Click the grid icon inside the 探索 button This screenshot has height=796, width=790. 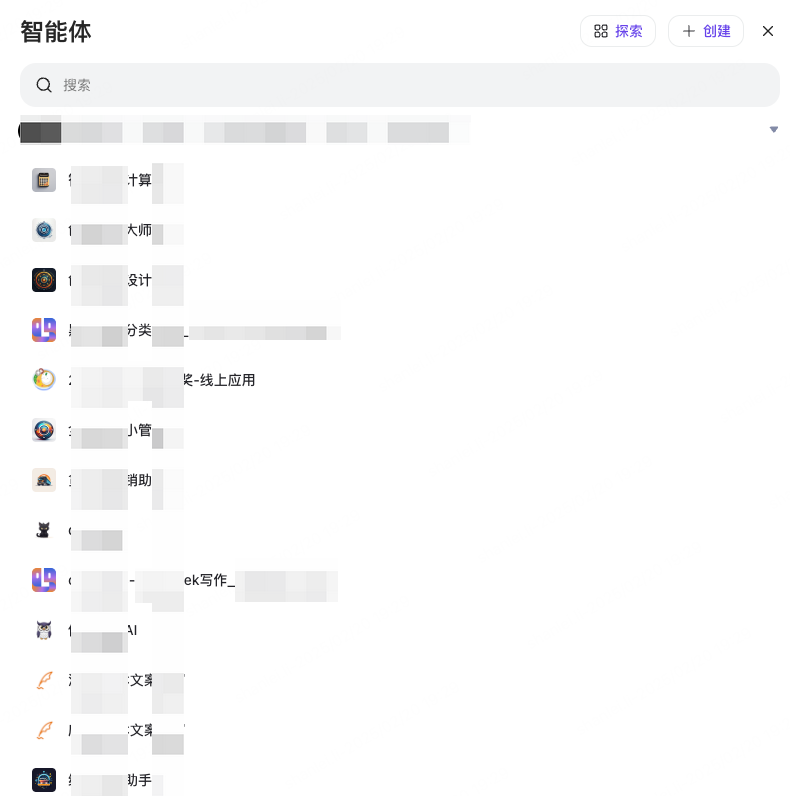pos(600,31)
